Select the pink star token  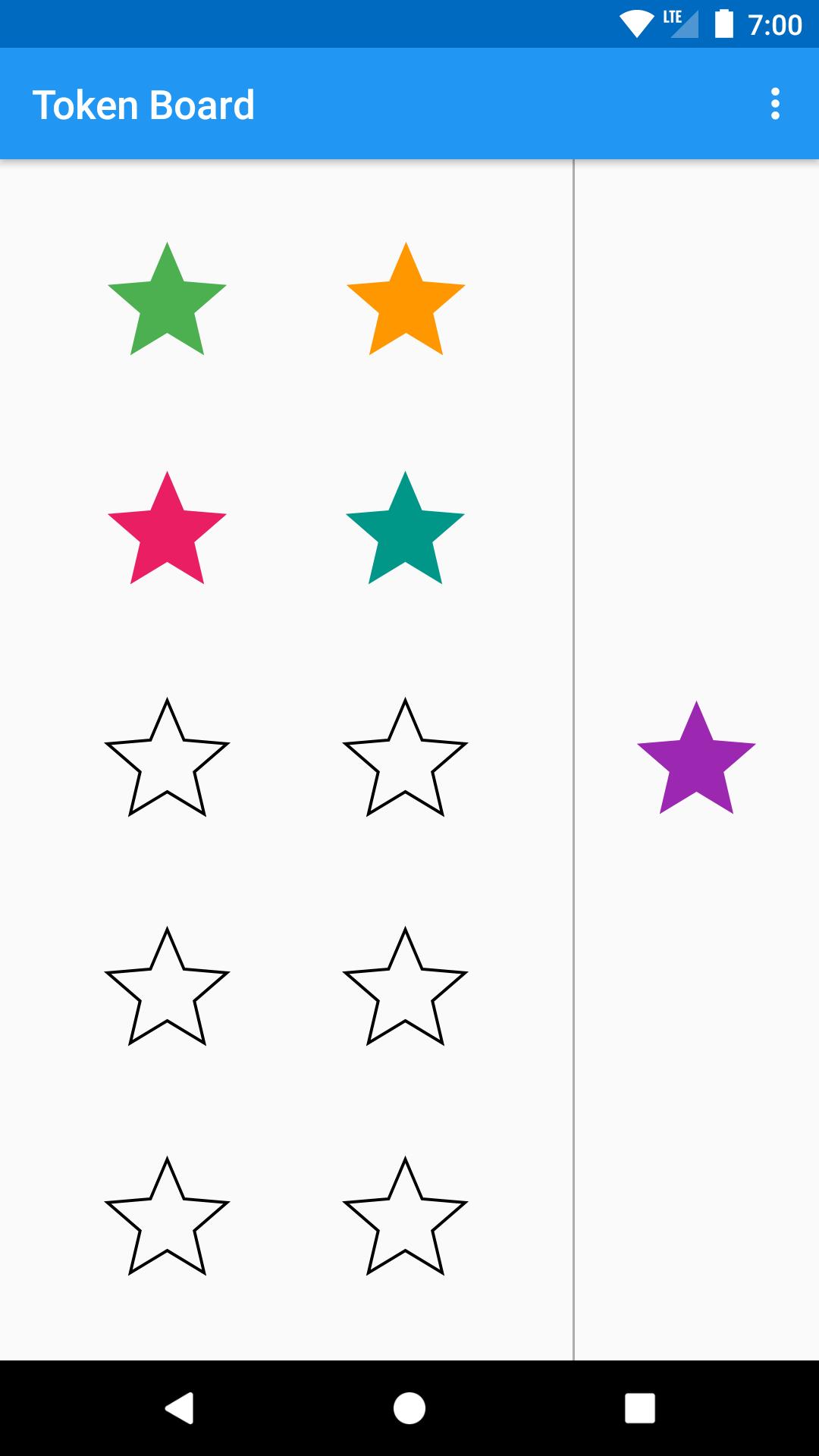tap(167, 532)
